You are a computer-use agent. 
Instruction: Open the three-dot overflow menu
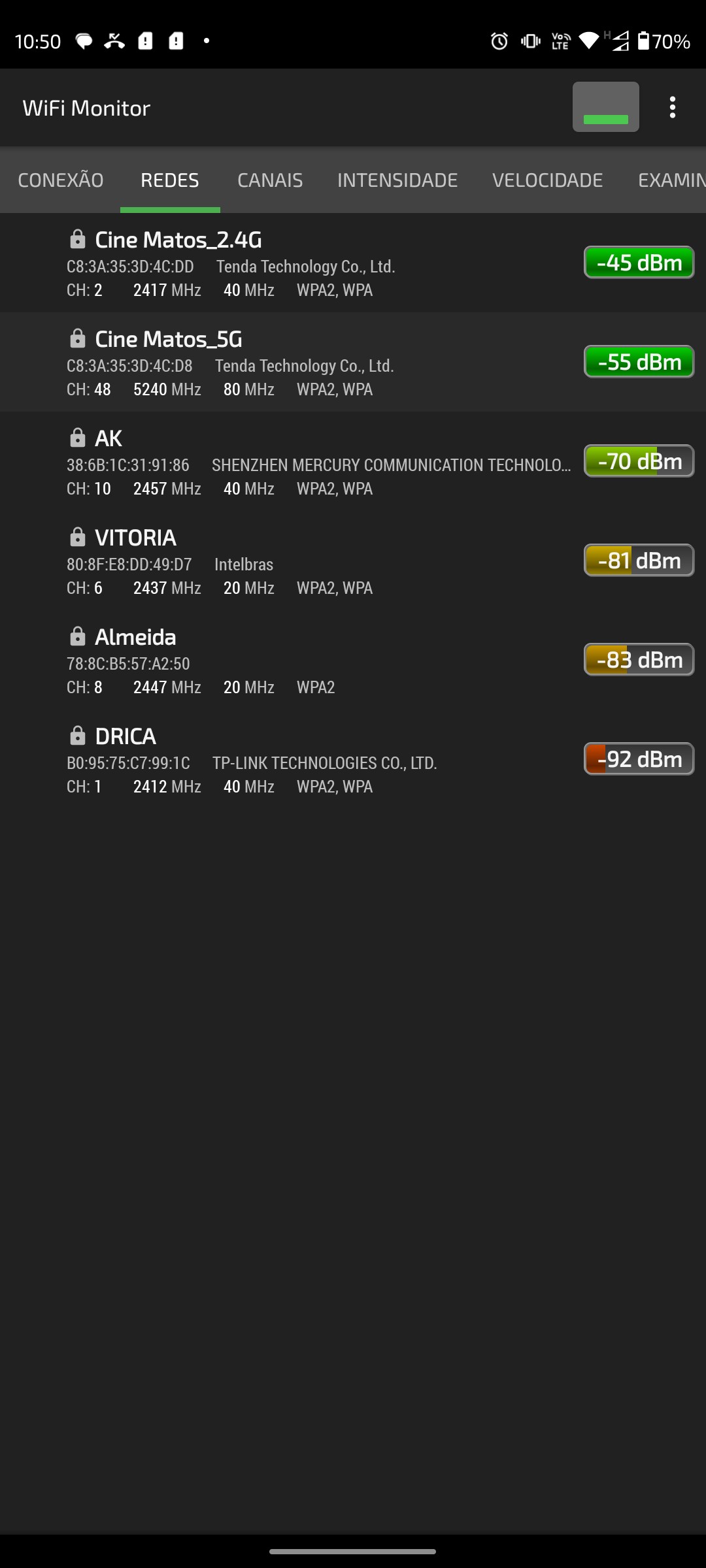(672, 107)
